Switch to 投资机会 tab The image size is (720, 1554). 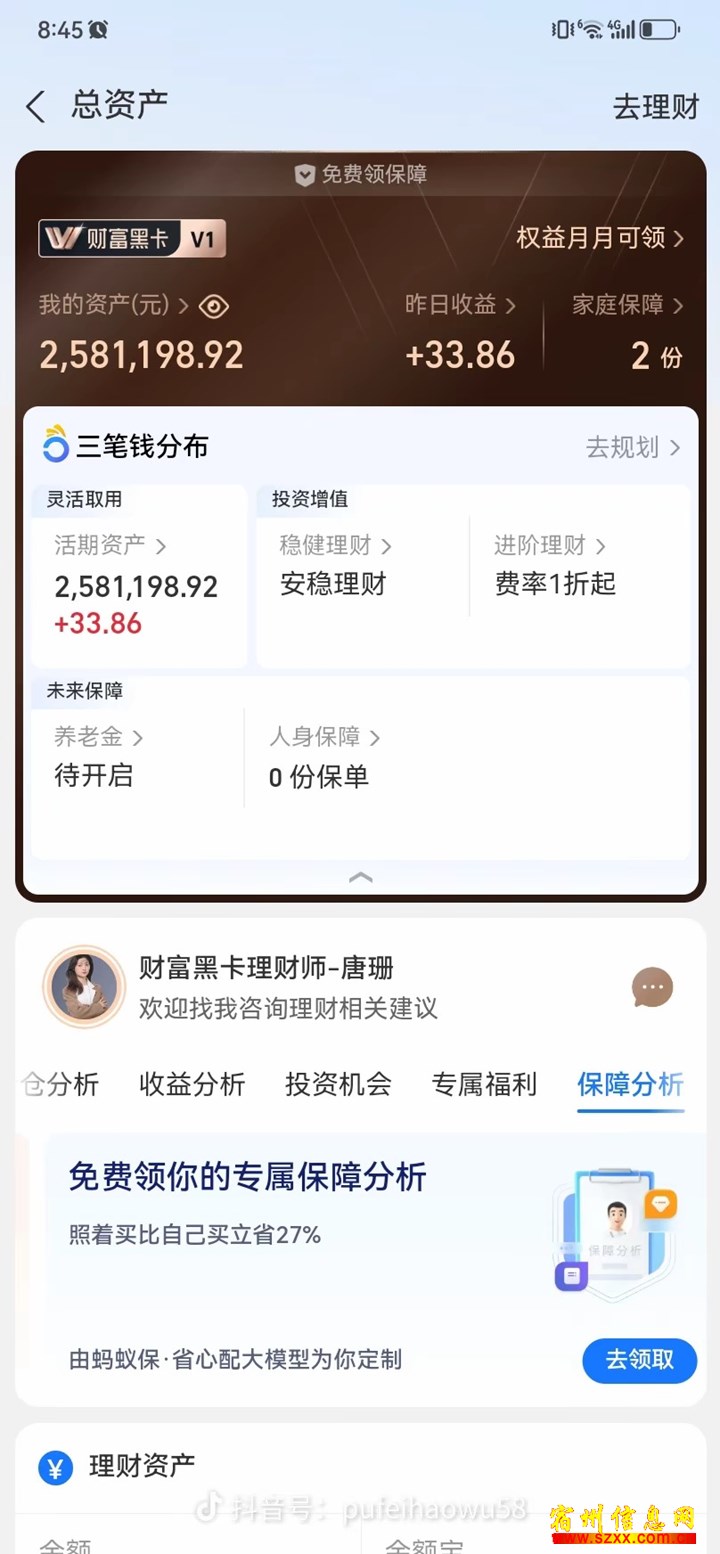click(x=338, y=1084)
